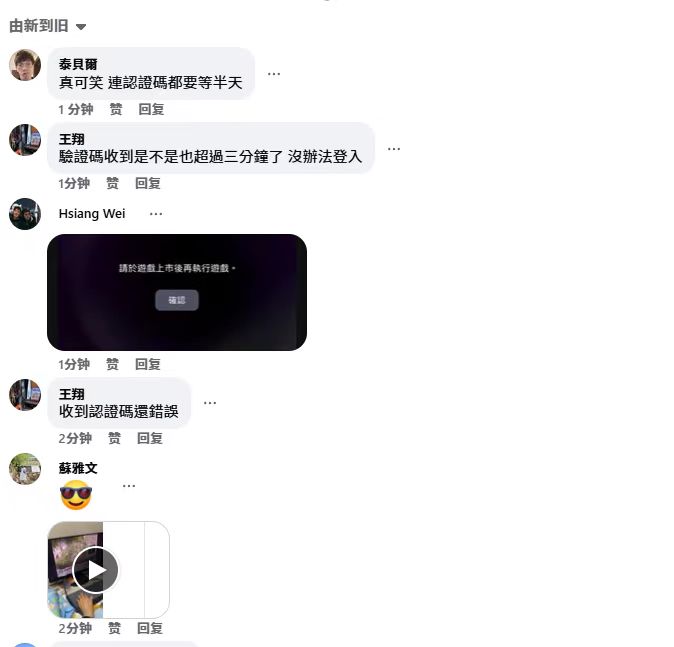
Task: View Hsiang Wei's attached screenshot image
Action: coord(177,292)
